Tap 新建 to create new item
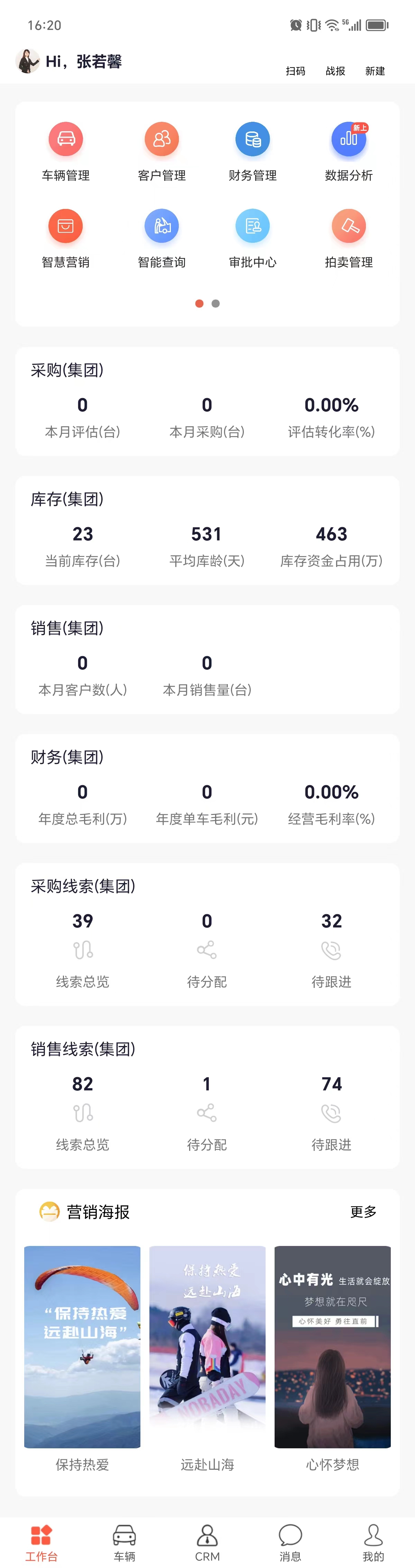The image size is (415, 1568). coord(375,71)
